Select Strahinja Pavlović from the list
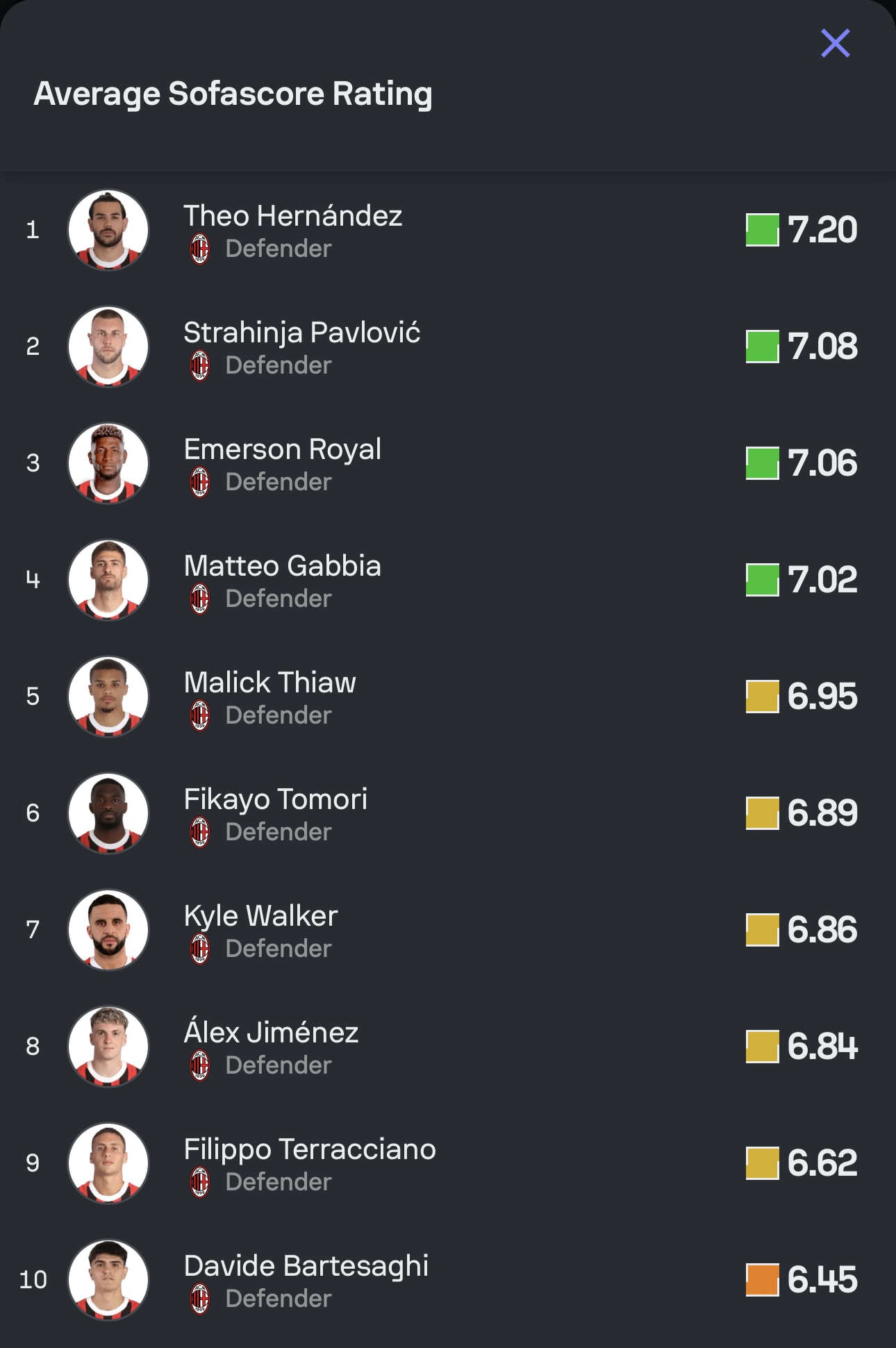The image size is (896, 1348). click(301, 333)
